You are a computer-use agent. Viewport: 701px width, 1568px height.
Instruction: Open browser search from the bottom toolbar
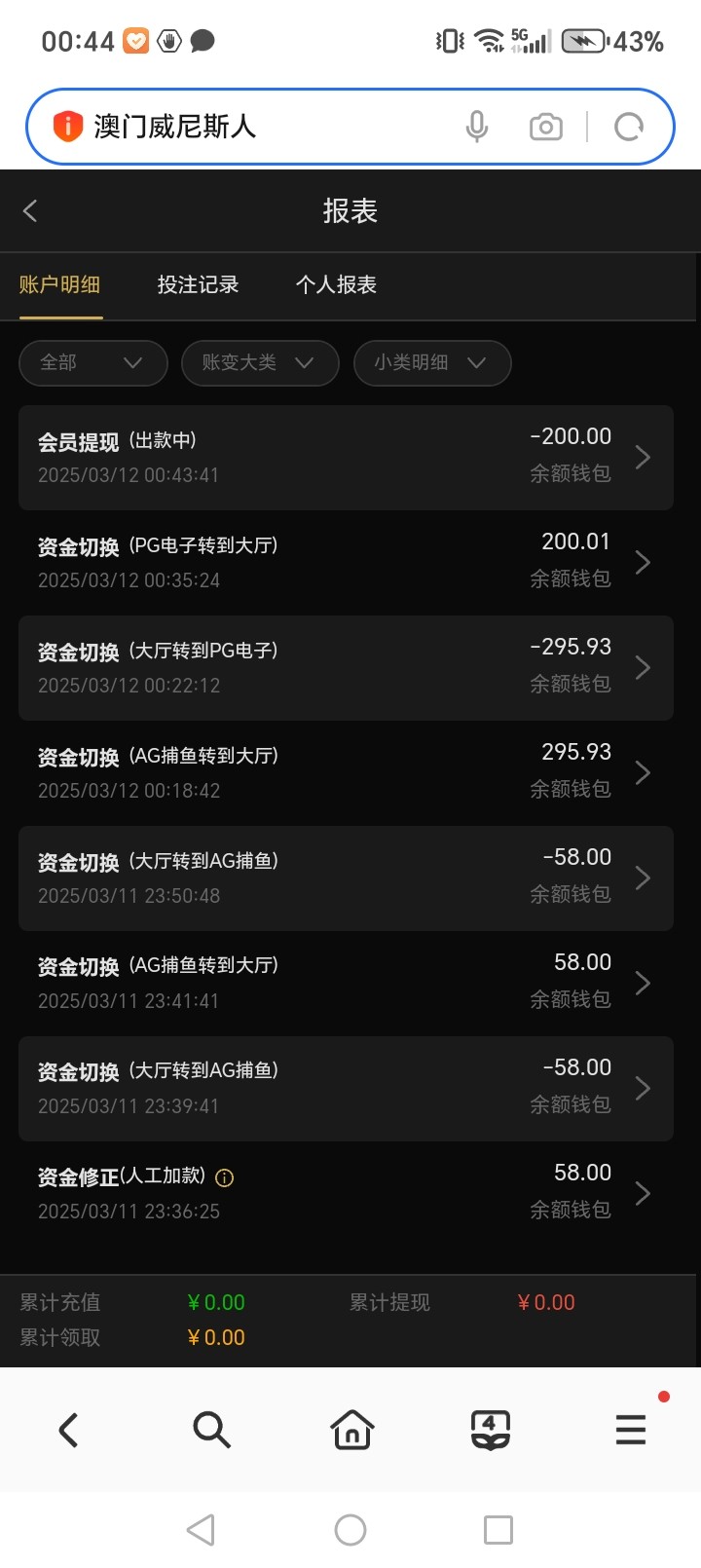(x=210, y=1430)
